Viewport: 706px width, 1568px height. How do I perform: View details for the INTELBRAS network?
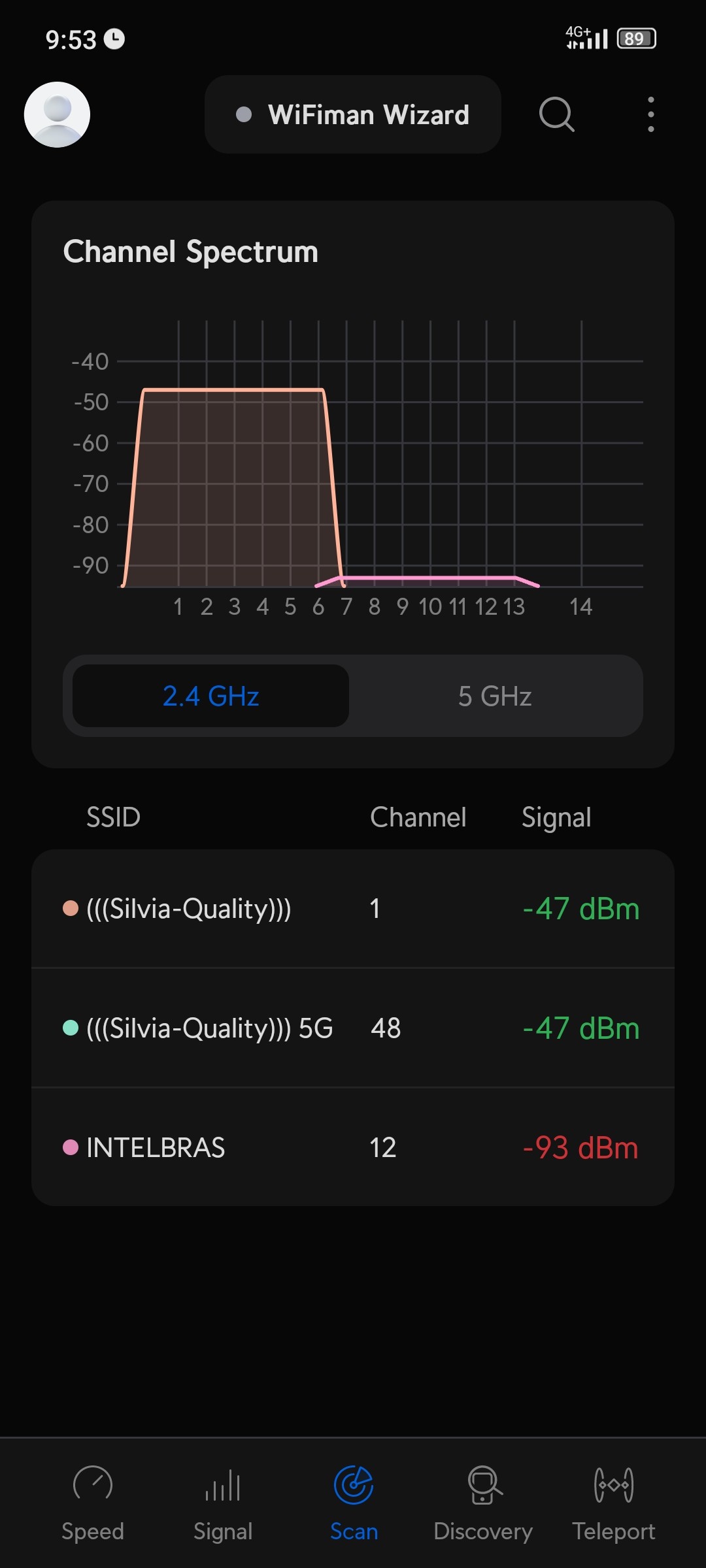[x=353, y=1147]
